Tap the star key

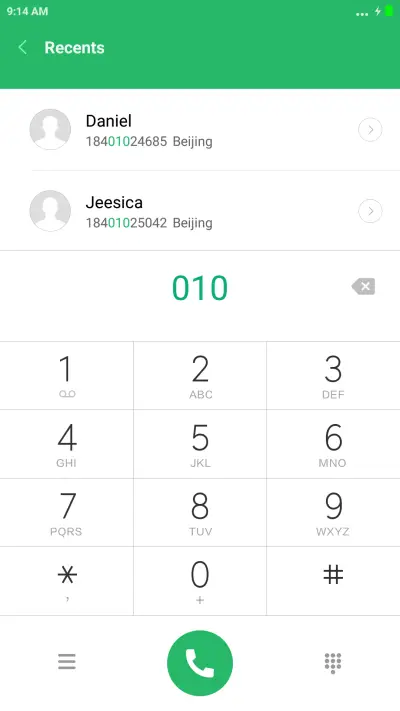tap(67, 581)
